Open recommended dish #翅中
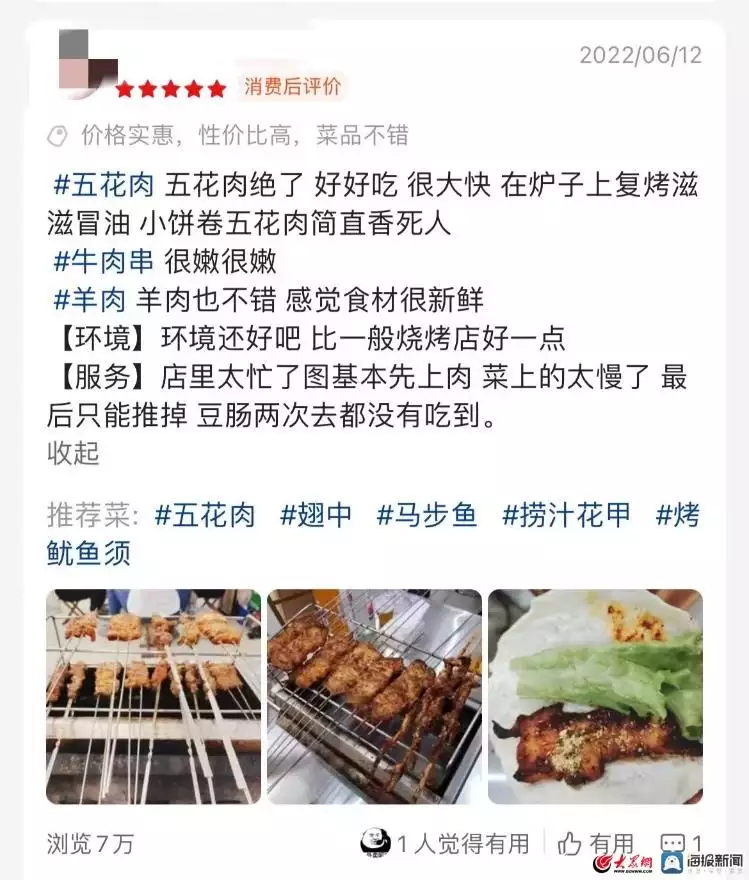The image size is (749, 880). (x=316, y=516)
